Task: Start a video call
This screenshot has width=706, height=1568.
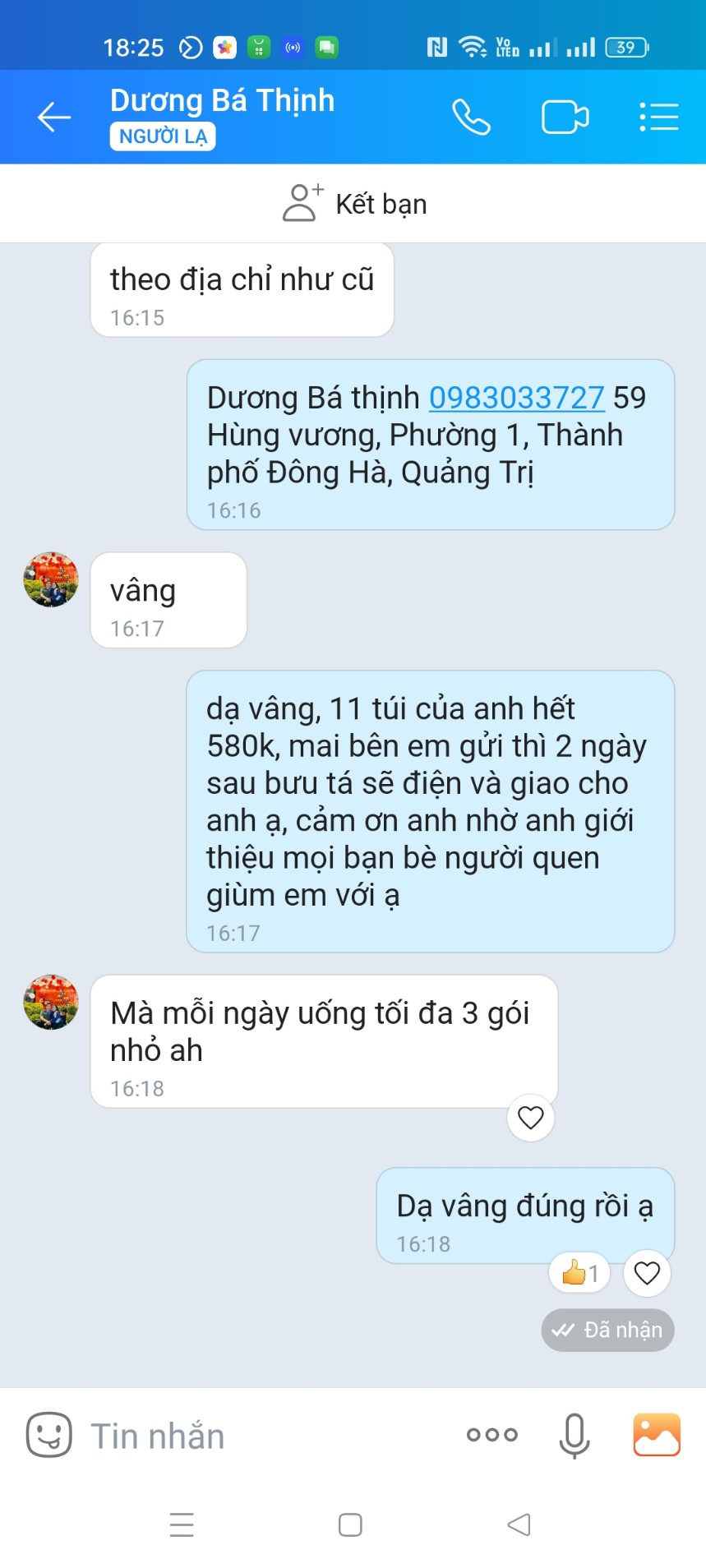Action: [x=565, y=118]
